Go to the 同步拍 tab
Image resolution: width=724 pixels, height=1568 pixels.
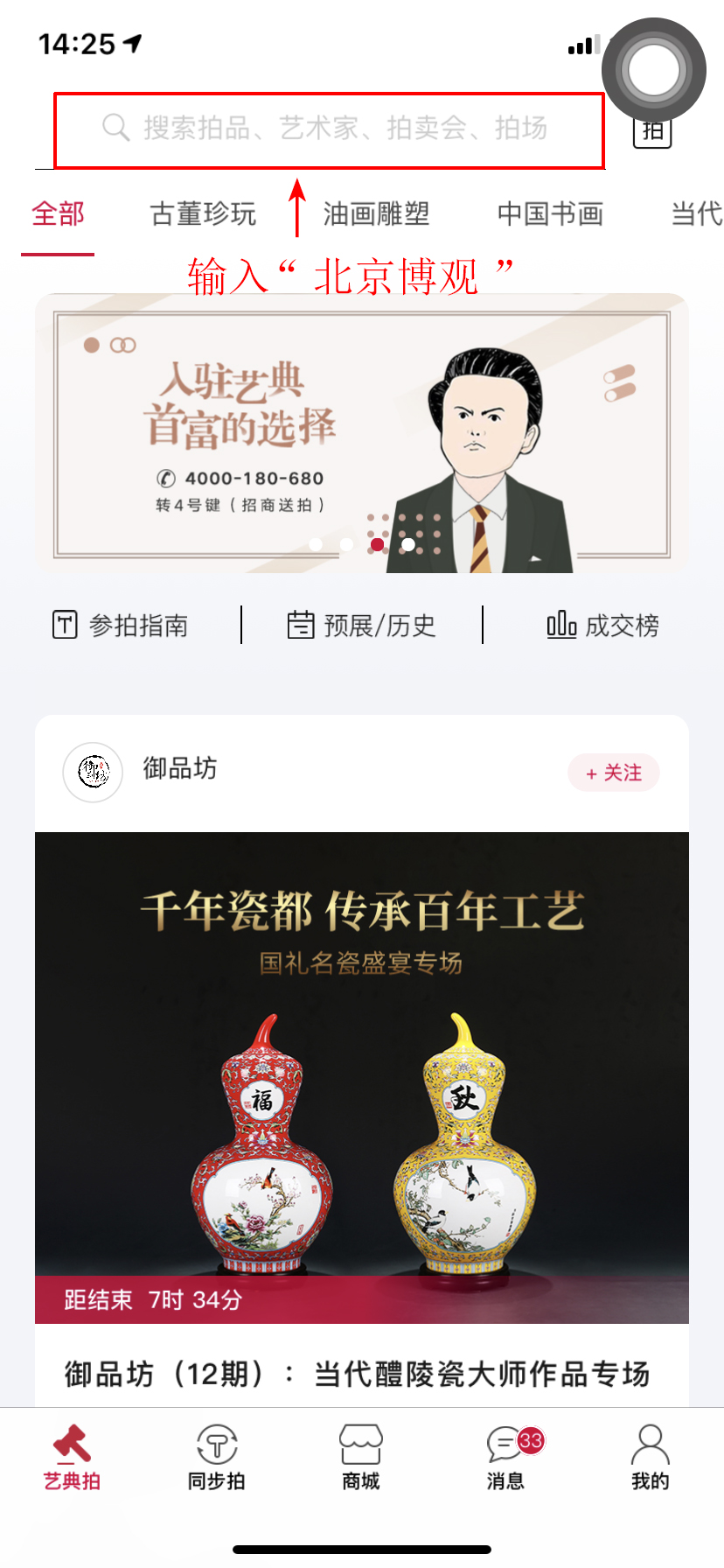point(217,1458)
